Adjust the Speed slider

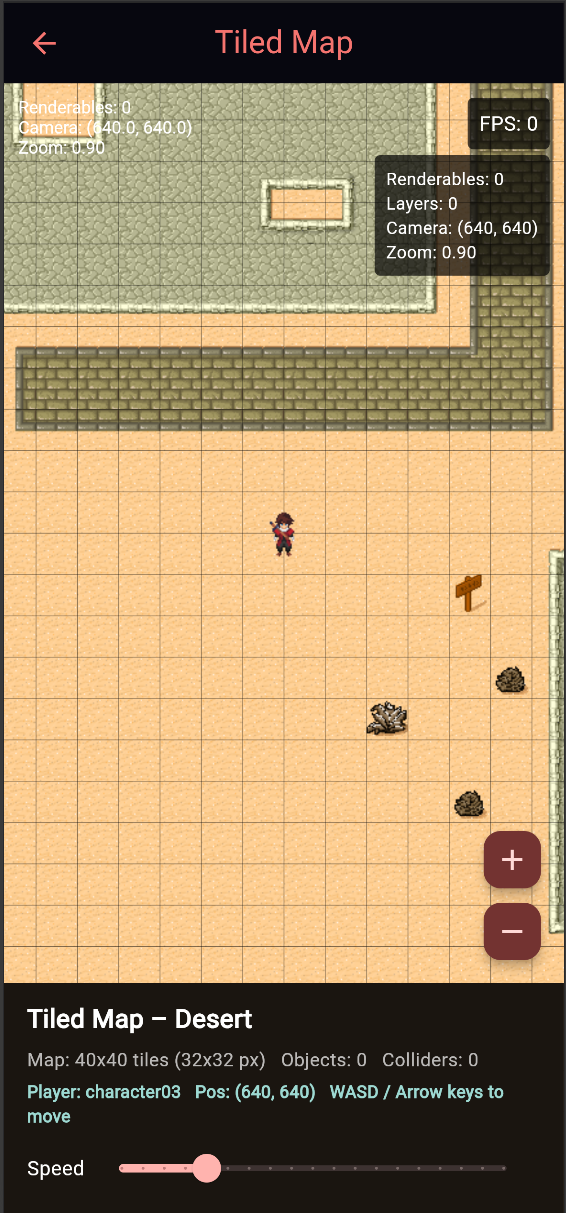pyautogui.click(x=312, y=1168)
